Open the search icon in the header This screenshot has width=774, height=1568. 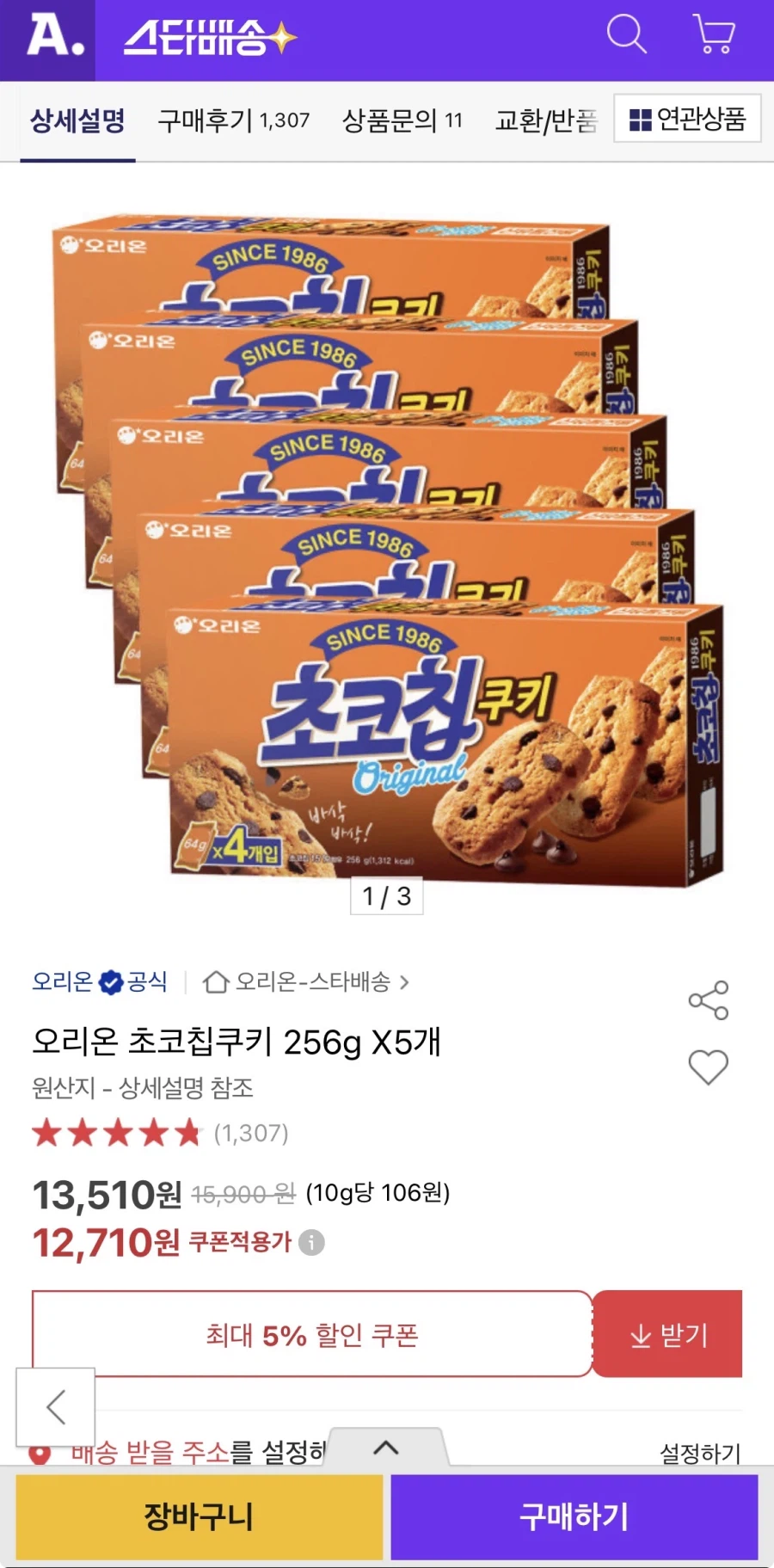[627, 35]
